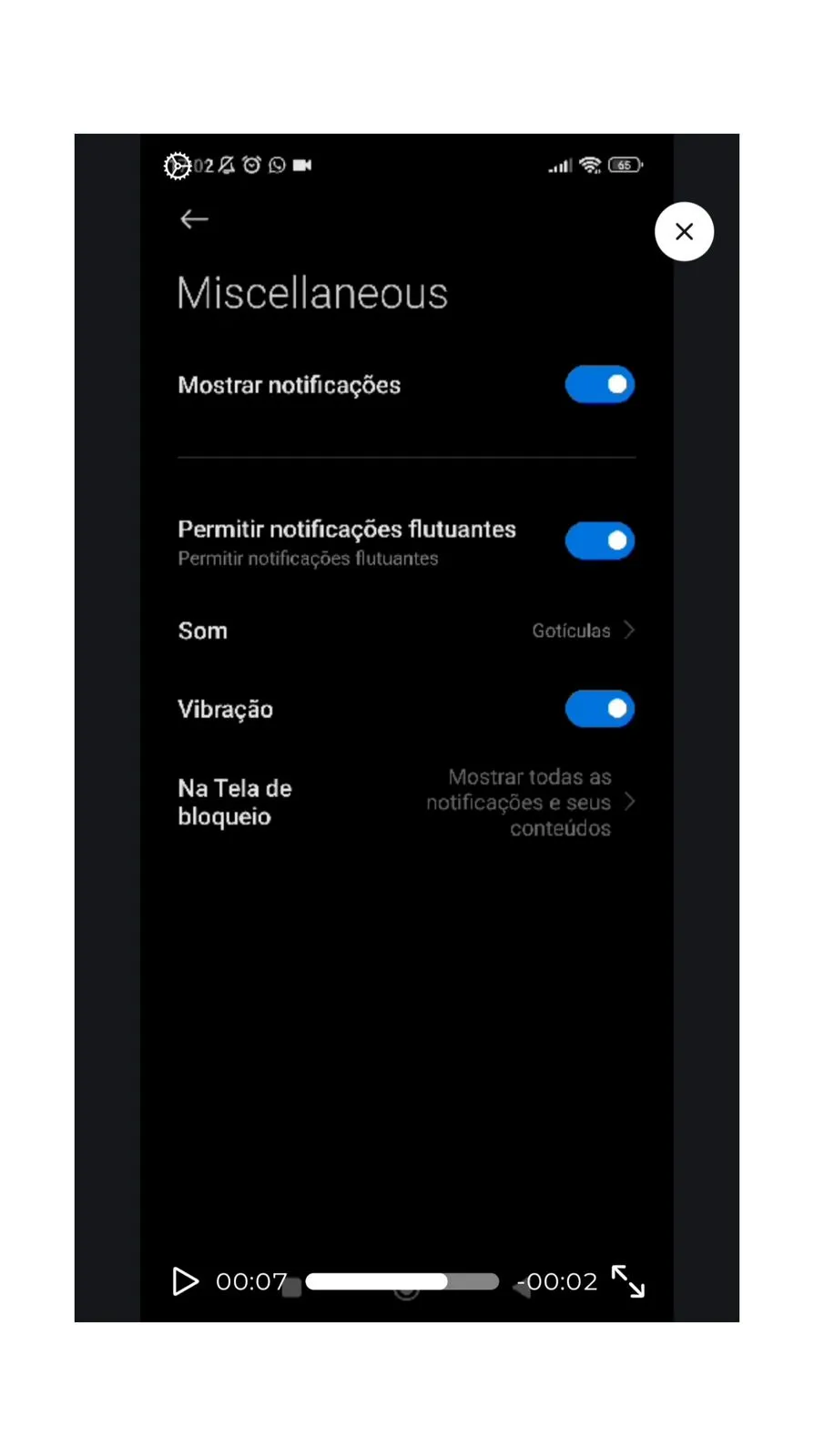The width and height of the screenshot is (814, 1456).
Task: Play the paused video
Action: 185,1281
